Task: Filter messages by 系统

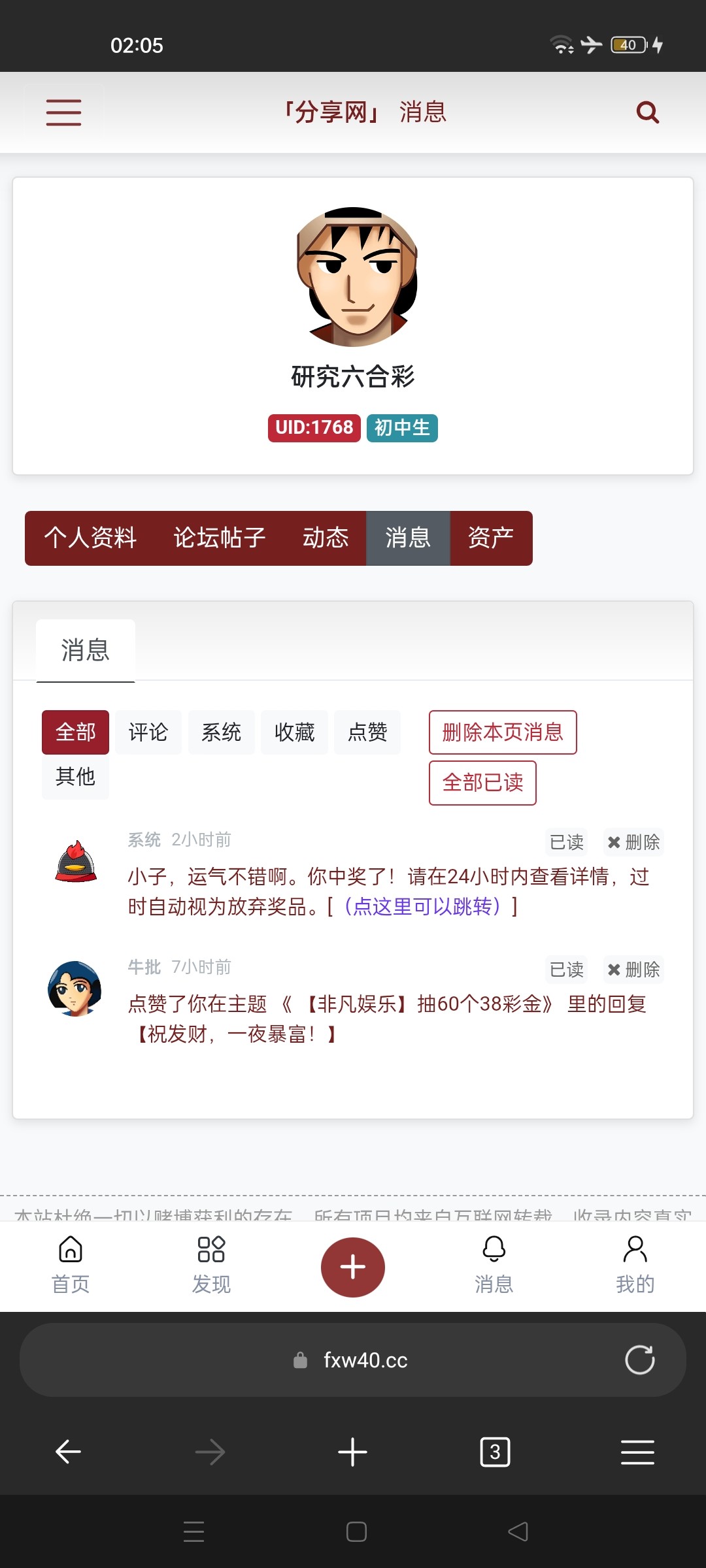Action: [221, 732]
